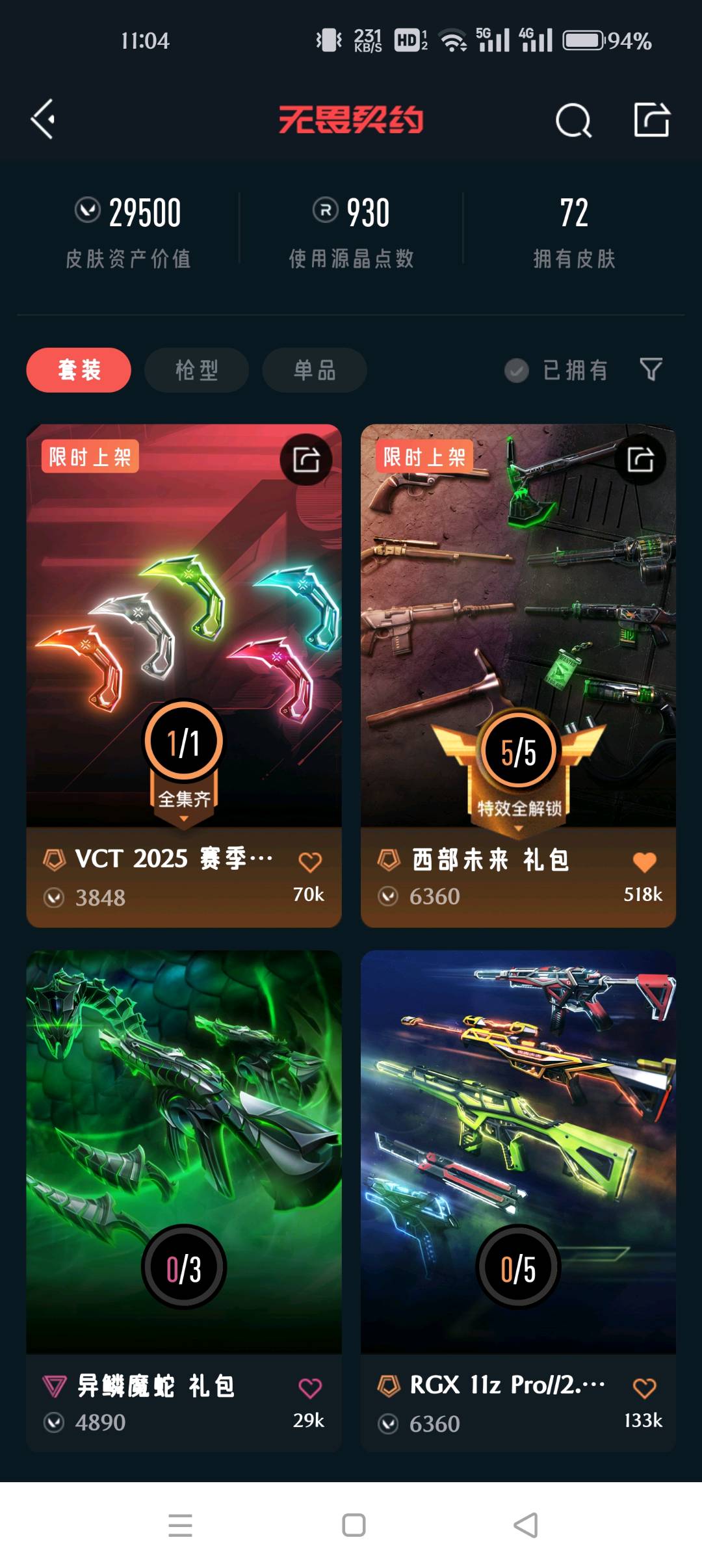Open the RGX 11z Pro bundle card
702x1568 pixels.
tap(518, 1151)
